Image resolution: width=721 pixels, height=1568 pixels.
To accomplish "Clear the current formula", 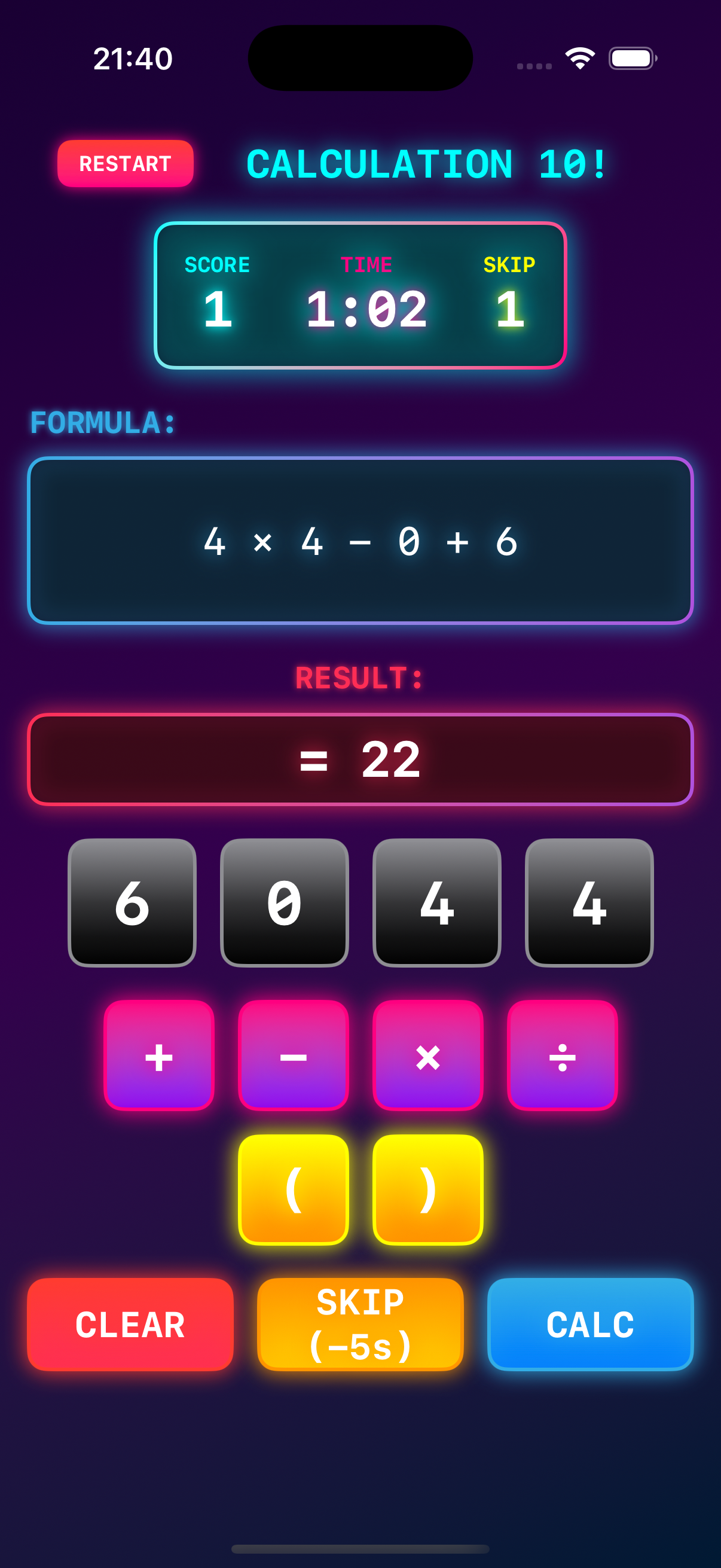I will 130,1325.
